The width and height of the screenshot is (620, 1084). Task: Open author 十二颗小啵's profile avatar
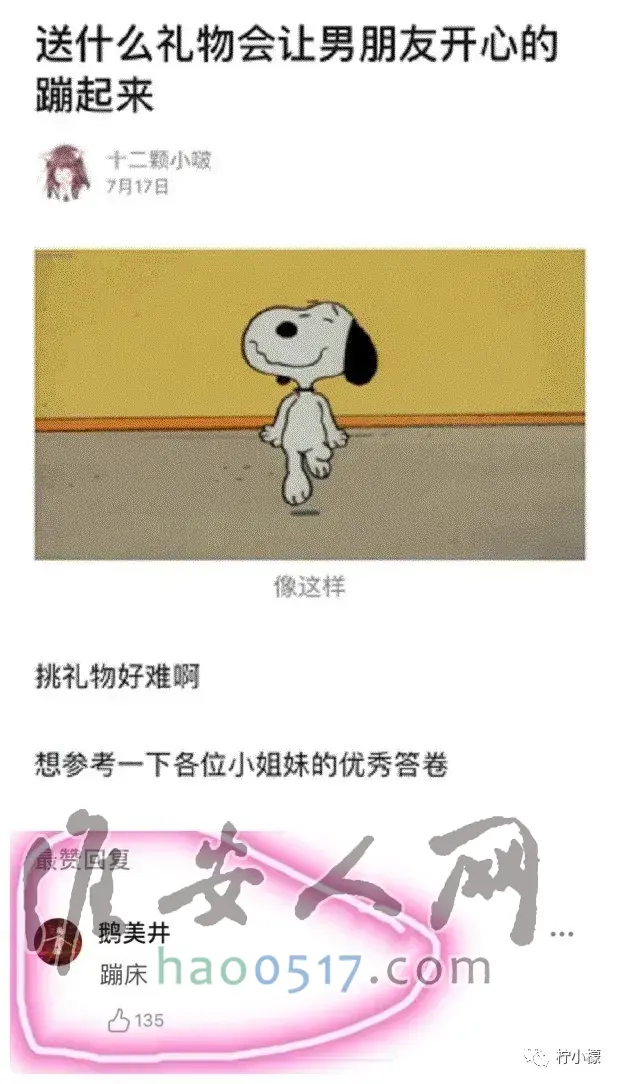(x=64, y=172)
